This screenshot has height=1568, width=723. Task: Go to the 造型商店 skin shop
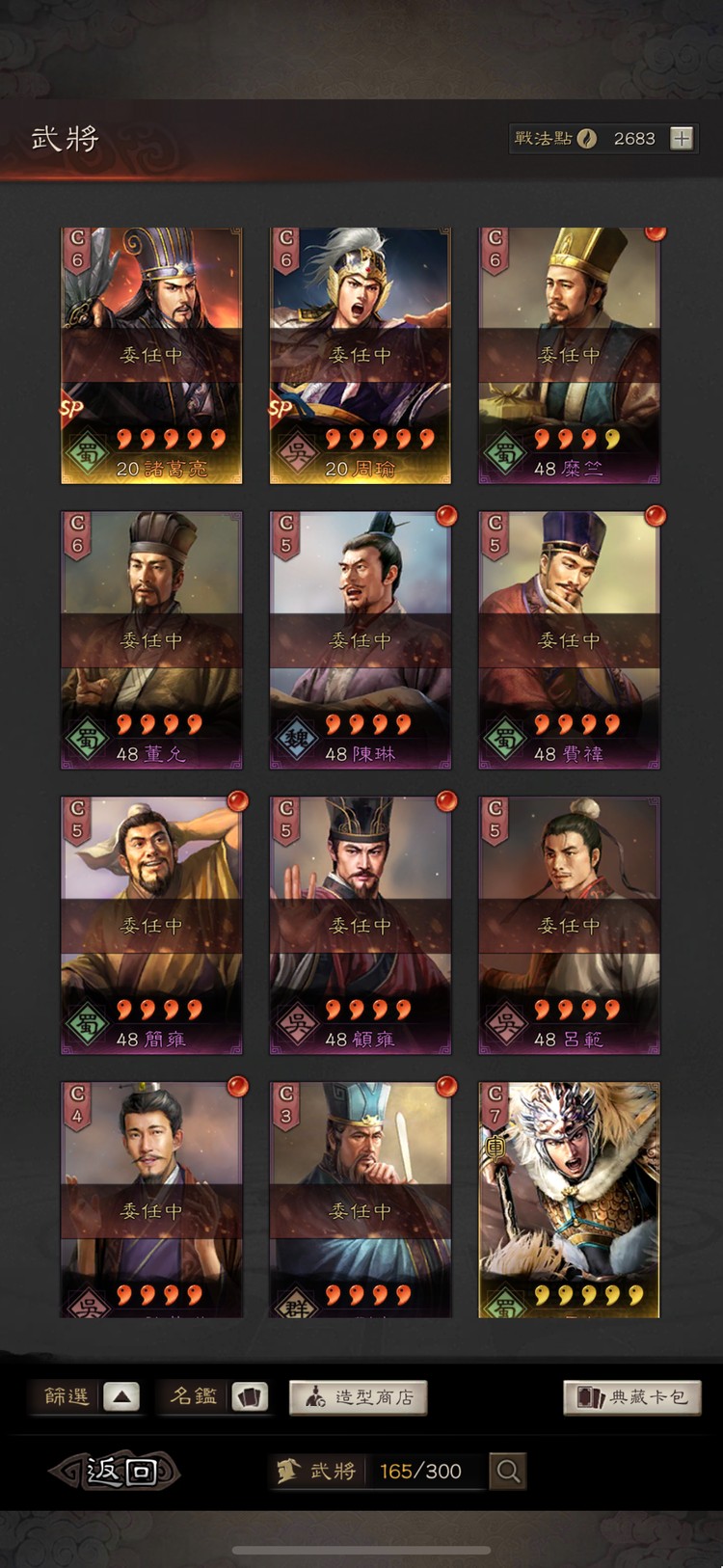click(358, 1397)
